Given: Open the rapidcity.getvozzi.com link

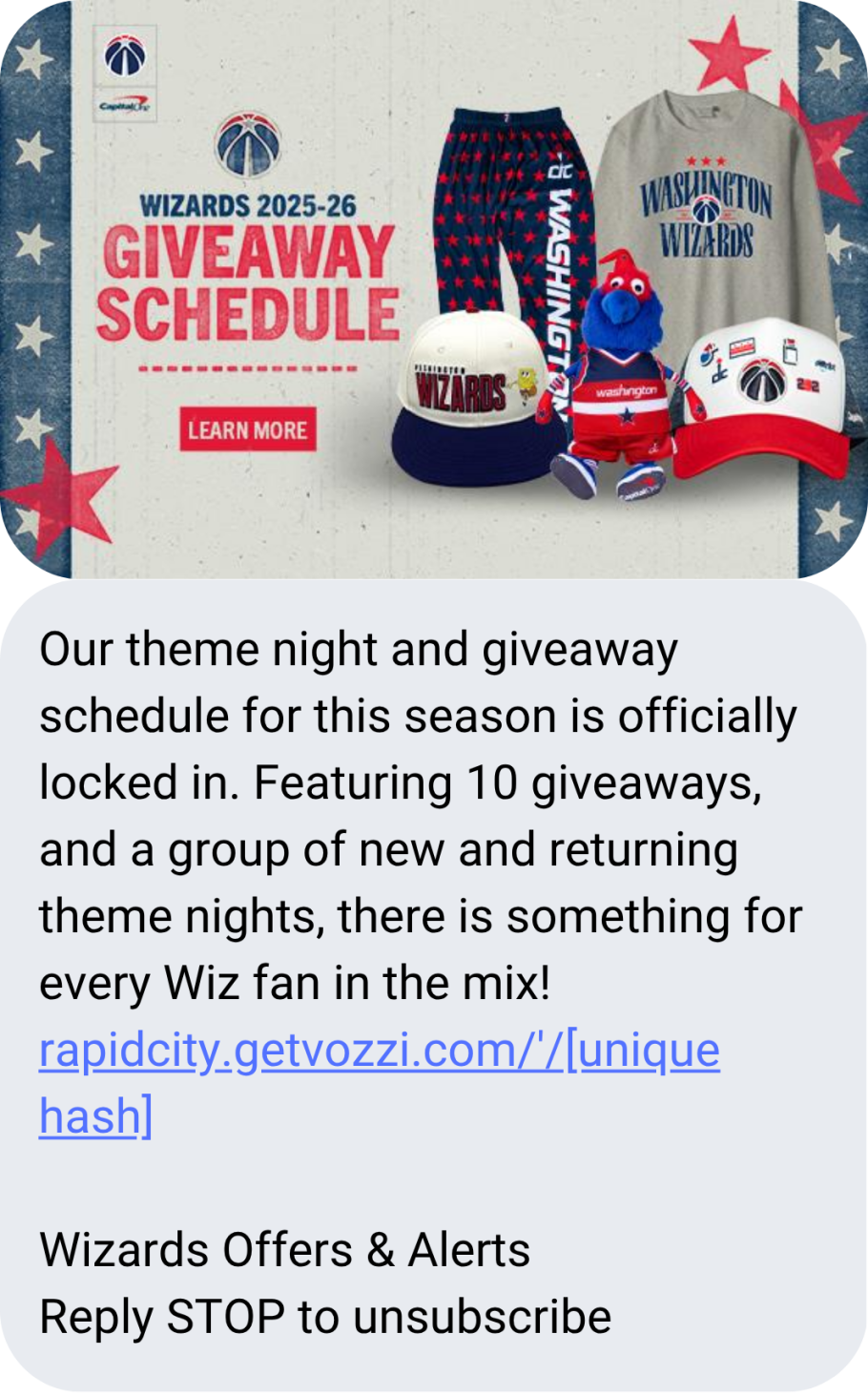Looking at the screenshot, I should [379, 1052].
